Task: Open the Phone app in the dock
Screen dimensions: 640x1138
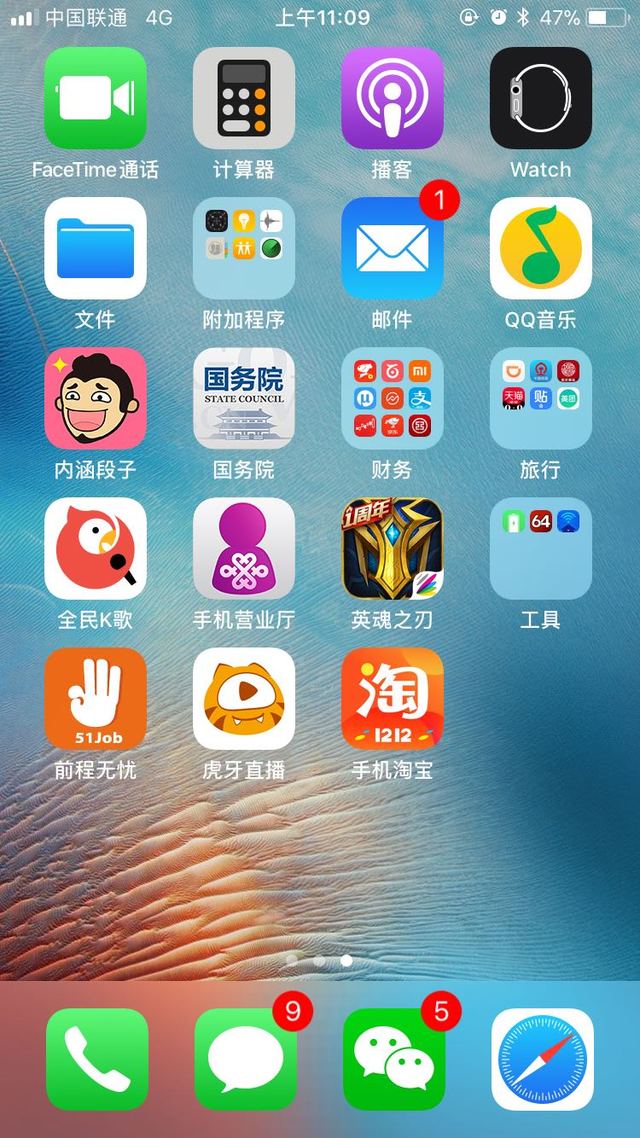Action: [97, 1059]
